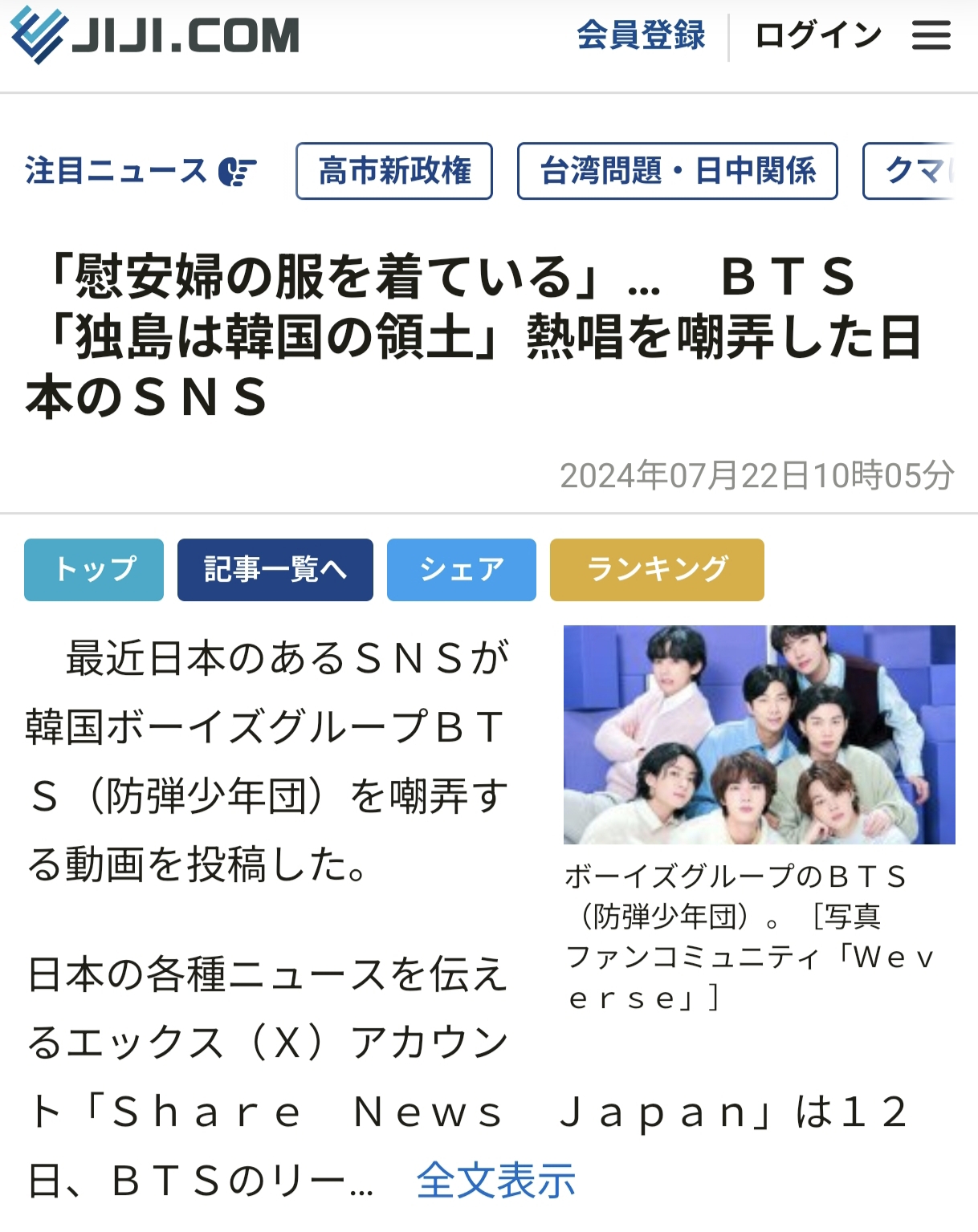Share the article via シェア
This screenshot has width=978, height=1232.
pos(462,570)
